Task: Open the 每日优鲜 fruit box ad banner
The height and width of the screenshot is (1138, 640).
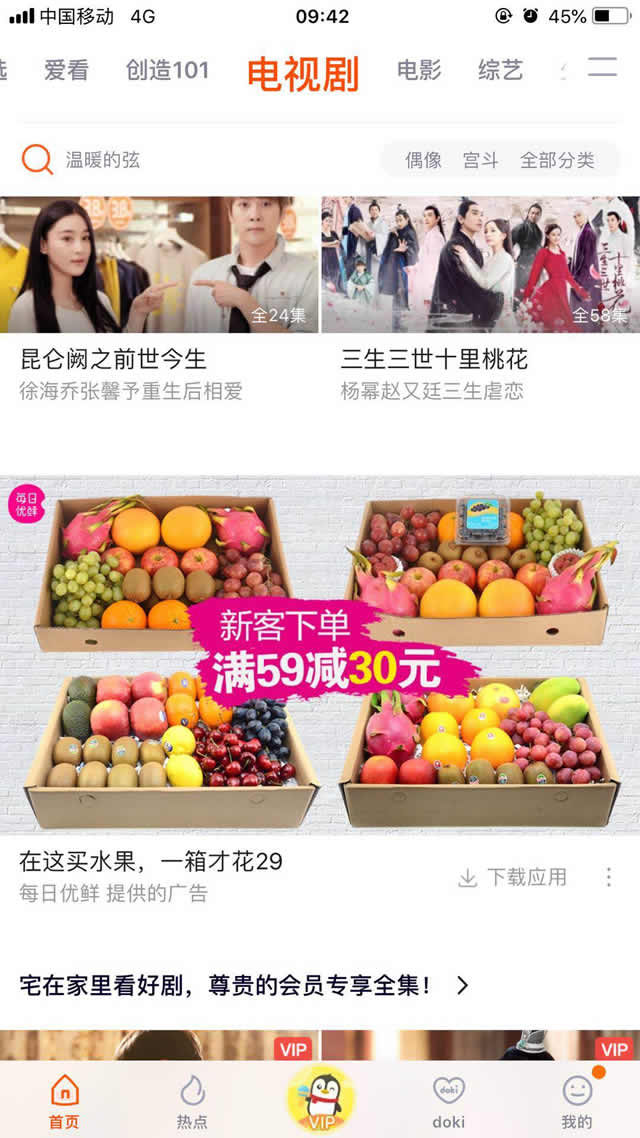Action: click(x=320, y=655)
